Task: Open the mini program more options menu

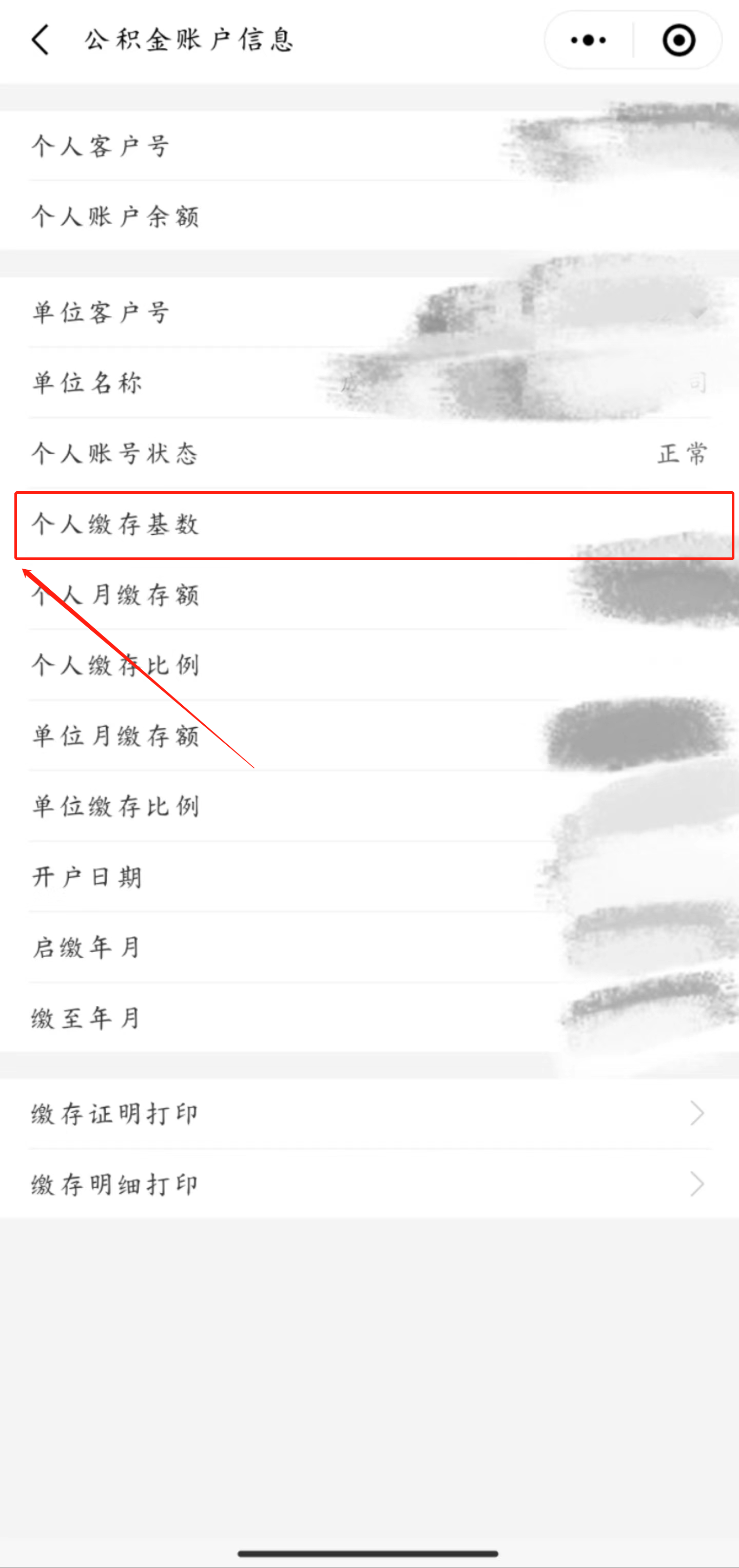Action: (x=588, y=40)
